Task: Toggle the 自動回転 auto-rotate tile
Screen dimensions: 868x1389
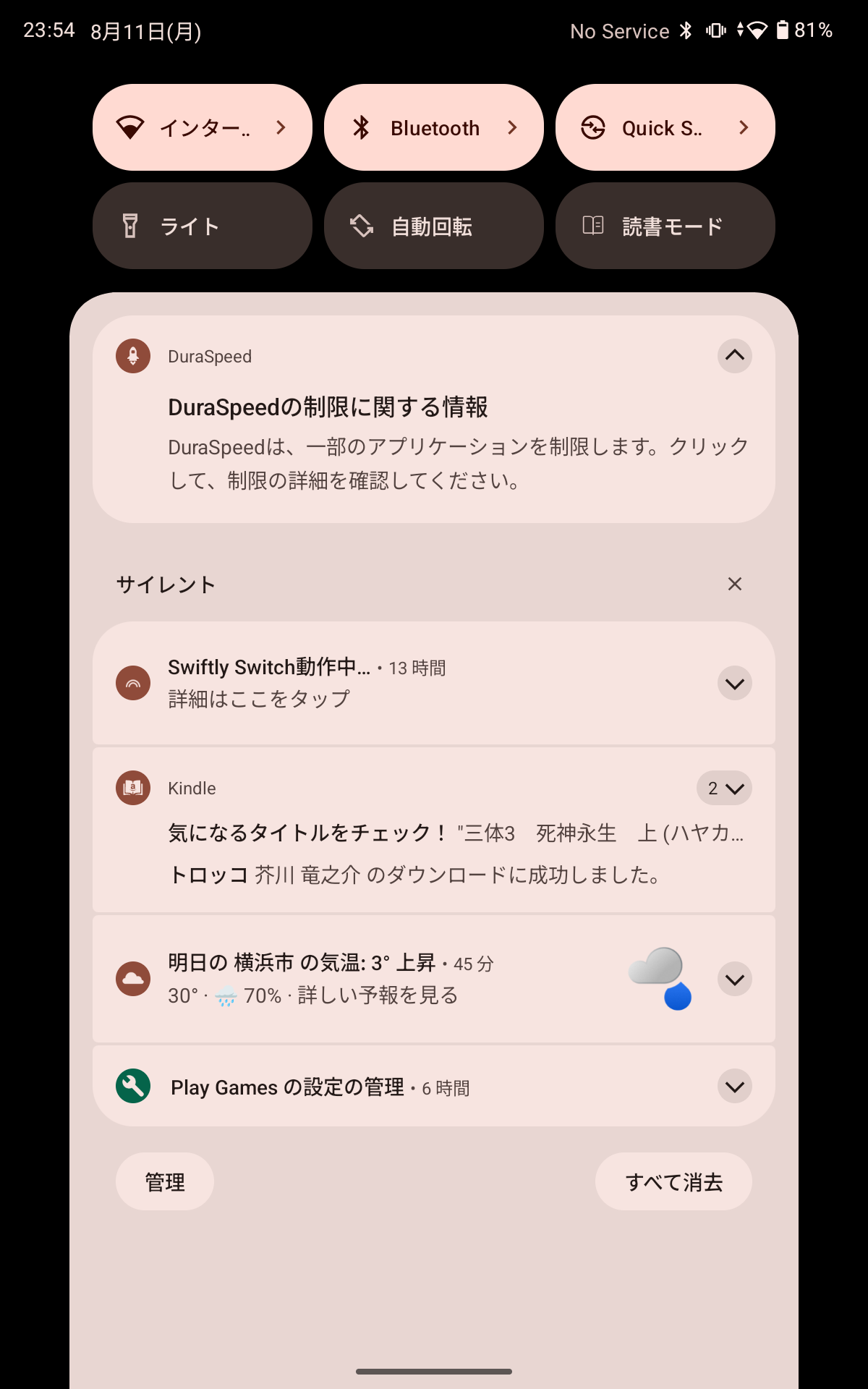Action: tap(434, 226)
